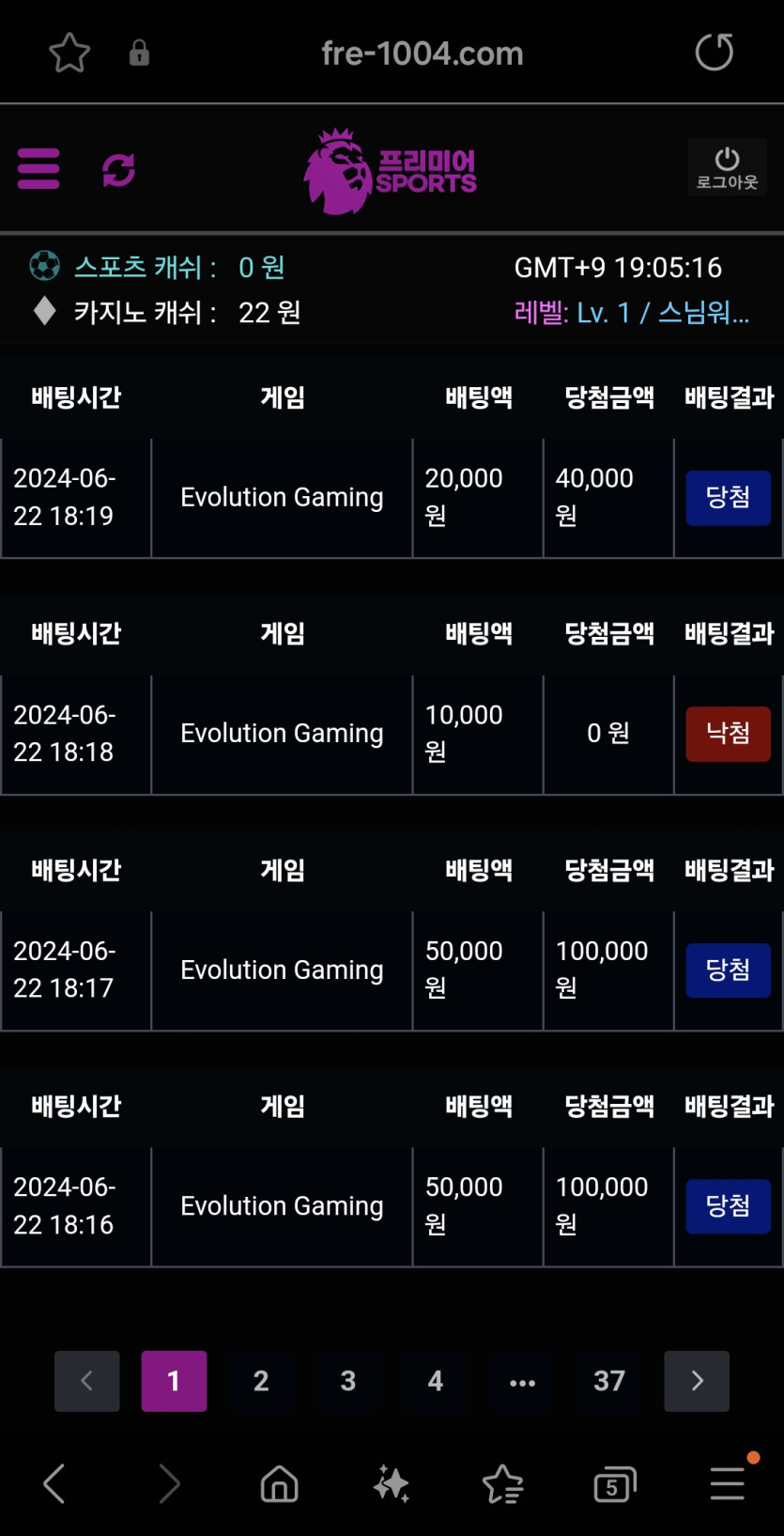
Task: Open the browser tools menu
Action: 728,1484
